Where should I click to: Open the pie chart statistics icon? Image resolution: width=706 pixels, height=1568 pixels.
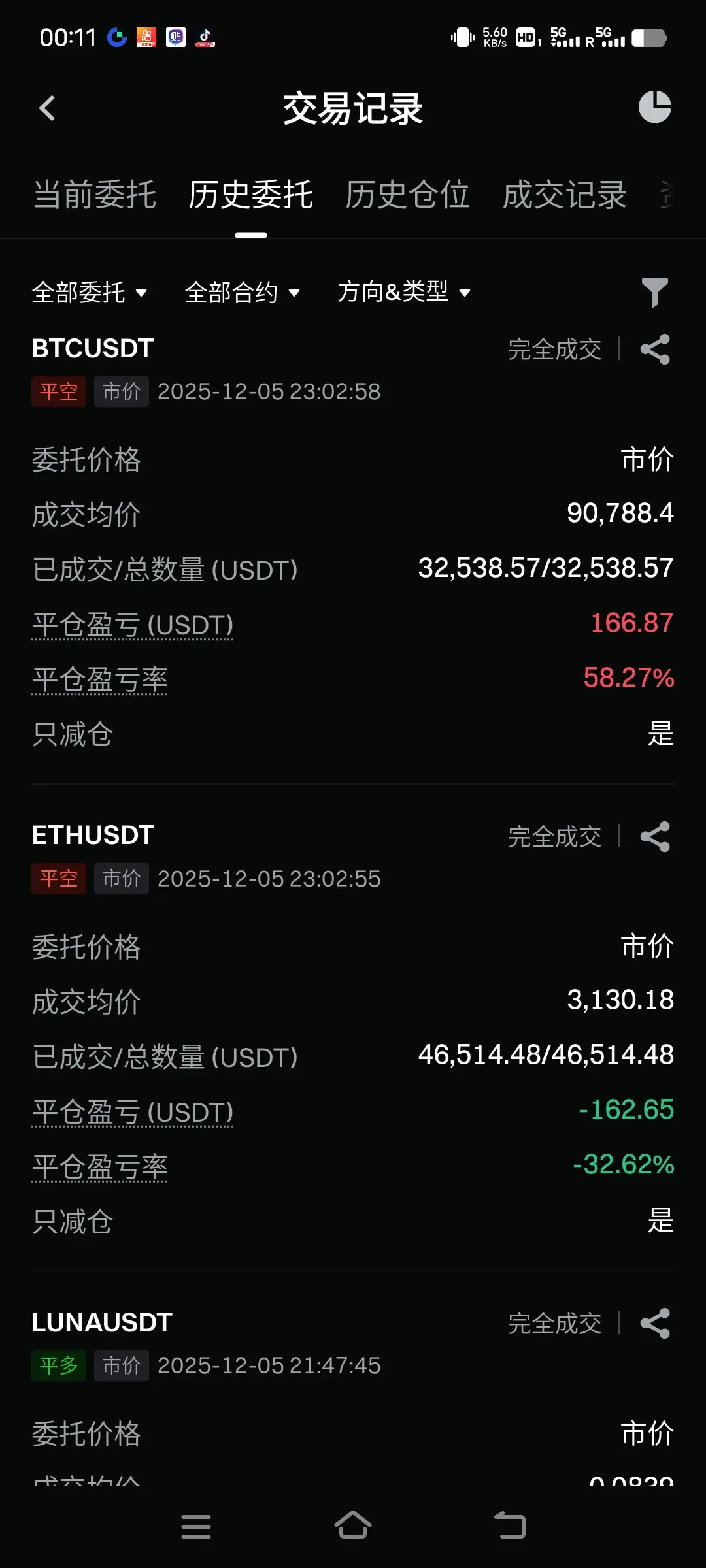(654, 107)
